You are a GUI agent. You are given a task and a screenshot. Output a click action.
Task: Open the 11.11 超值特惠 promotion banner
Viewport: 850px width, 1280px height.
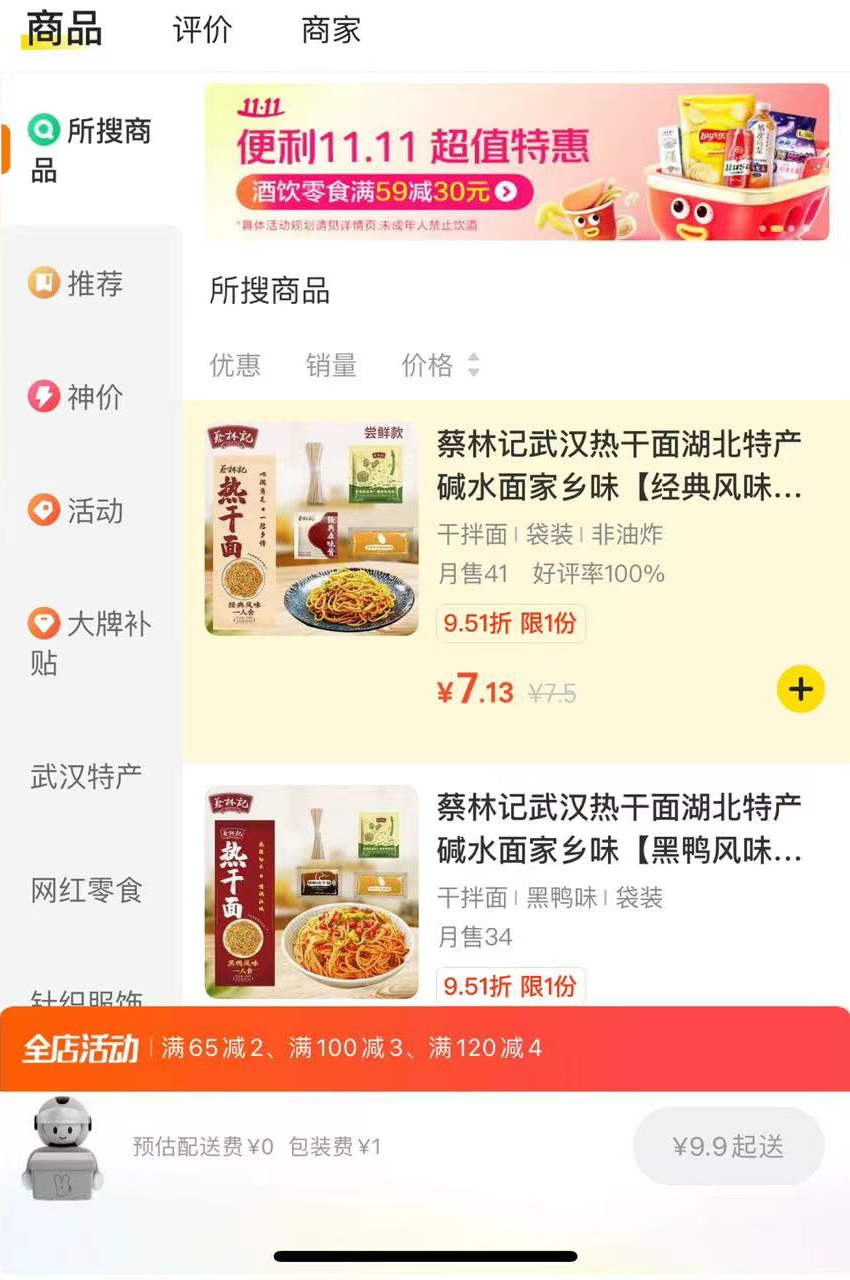click(x=516, y=162)
